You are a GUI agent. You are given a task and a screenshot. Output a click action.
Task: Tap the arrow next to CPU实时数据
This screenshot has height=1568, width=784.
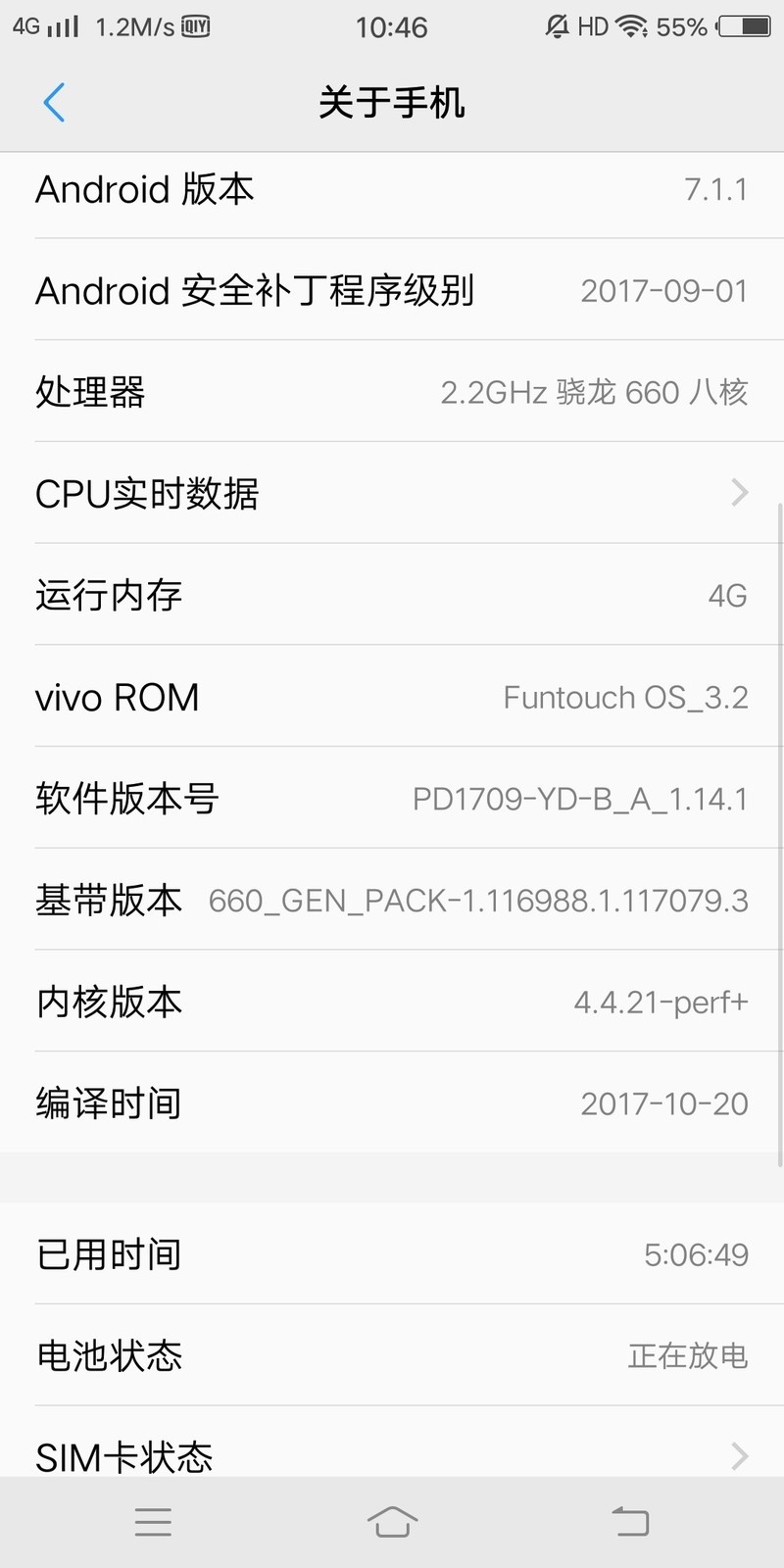[x=738, y=493]
